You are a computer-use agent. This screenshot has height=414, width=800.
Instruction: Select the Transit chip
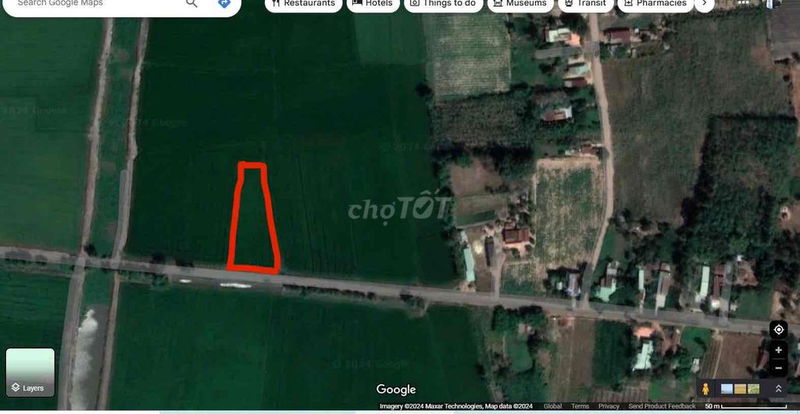[x=585, y=4]
